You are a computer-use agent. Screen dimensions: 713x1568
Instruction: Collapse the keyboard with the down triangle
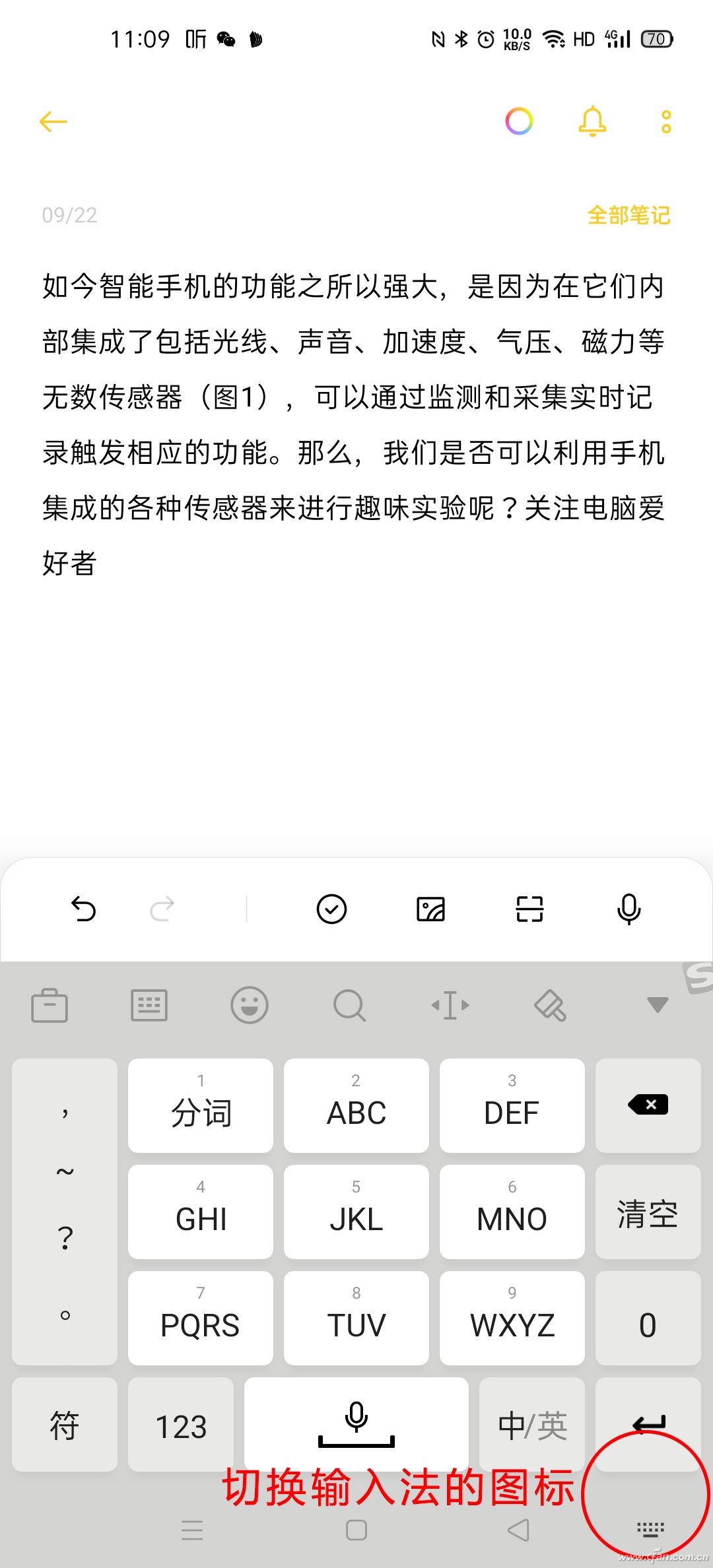(656, 1005)
